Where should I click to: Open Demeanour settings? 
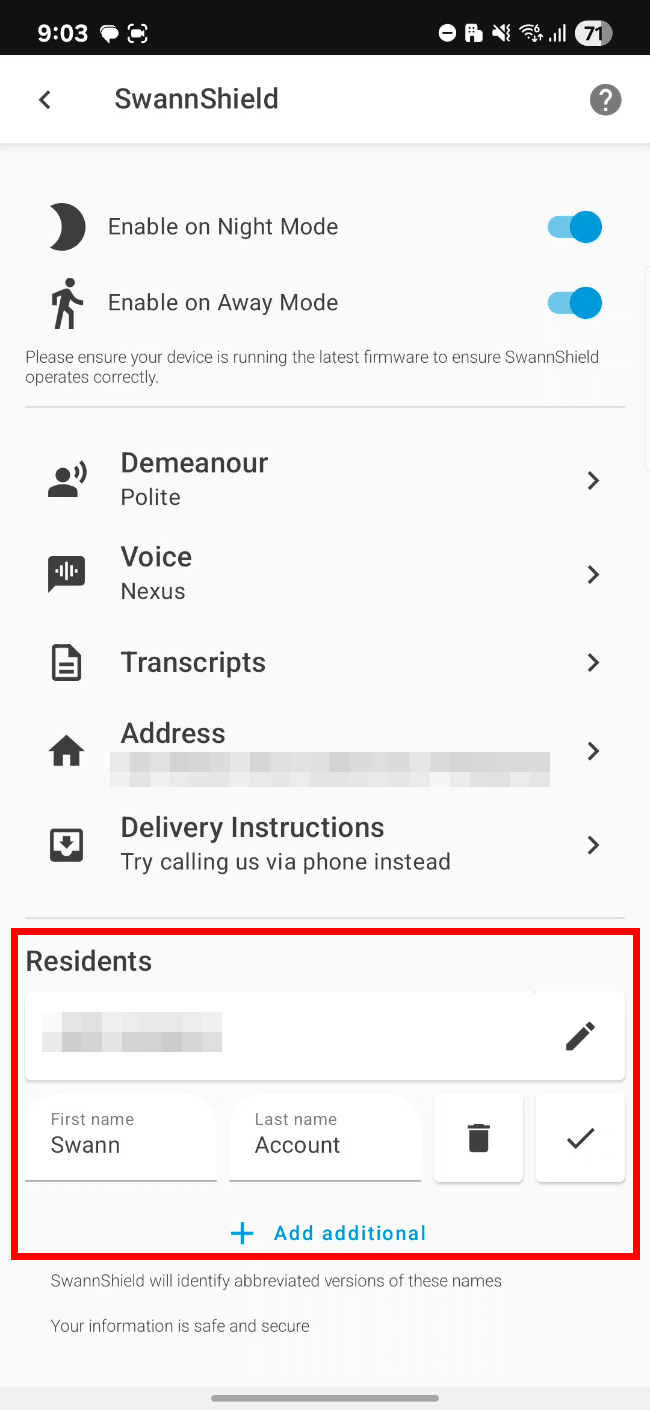pos(325,480)
